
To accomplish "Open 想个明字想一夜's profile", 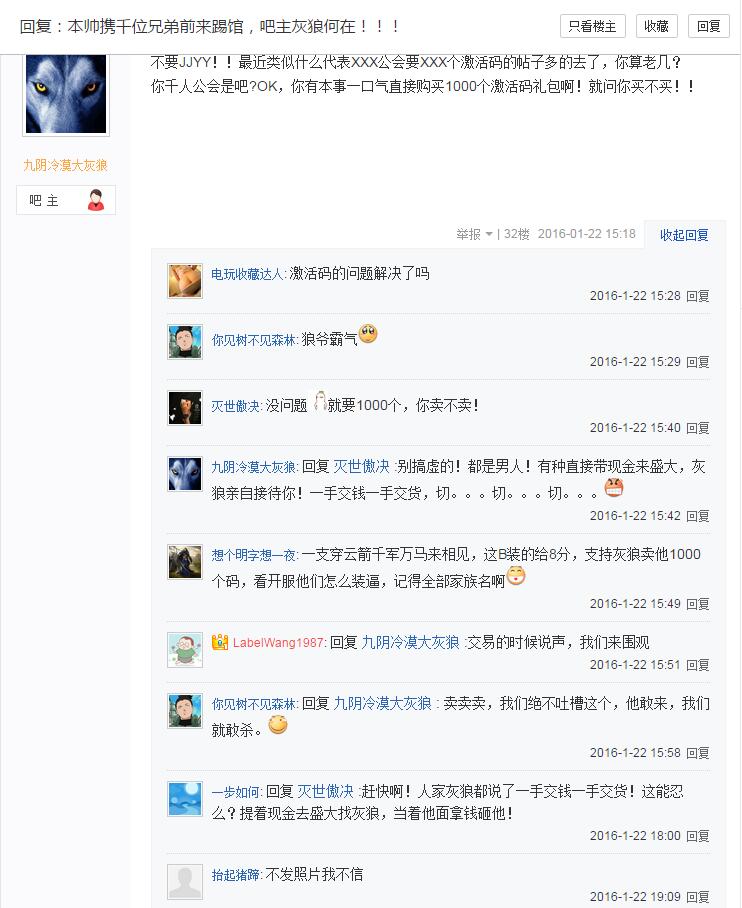I will (x=254, y=555).
